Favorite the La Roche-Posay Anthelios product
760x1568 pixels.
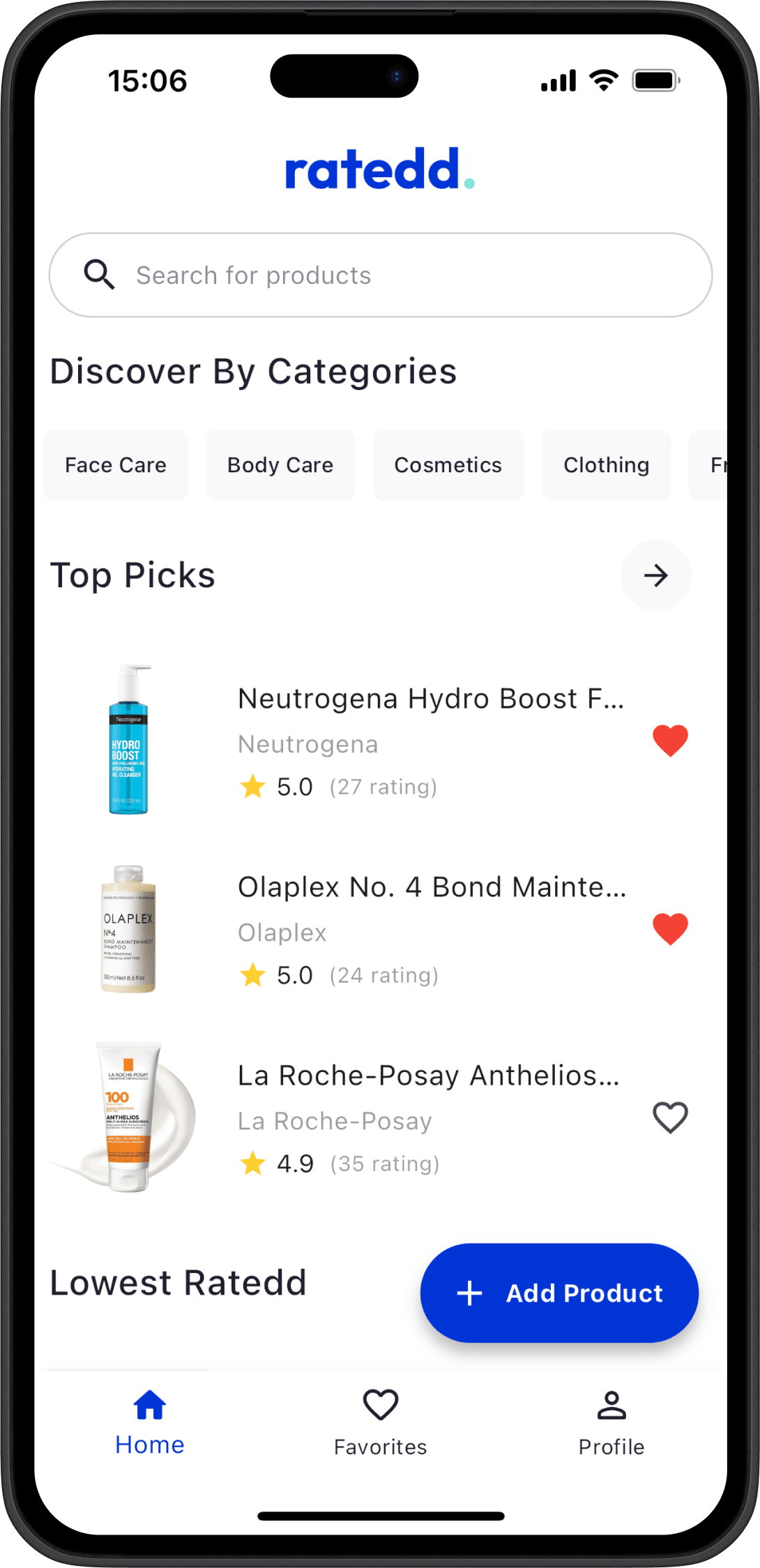670,1117
